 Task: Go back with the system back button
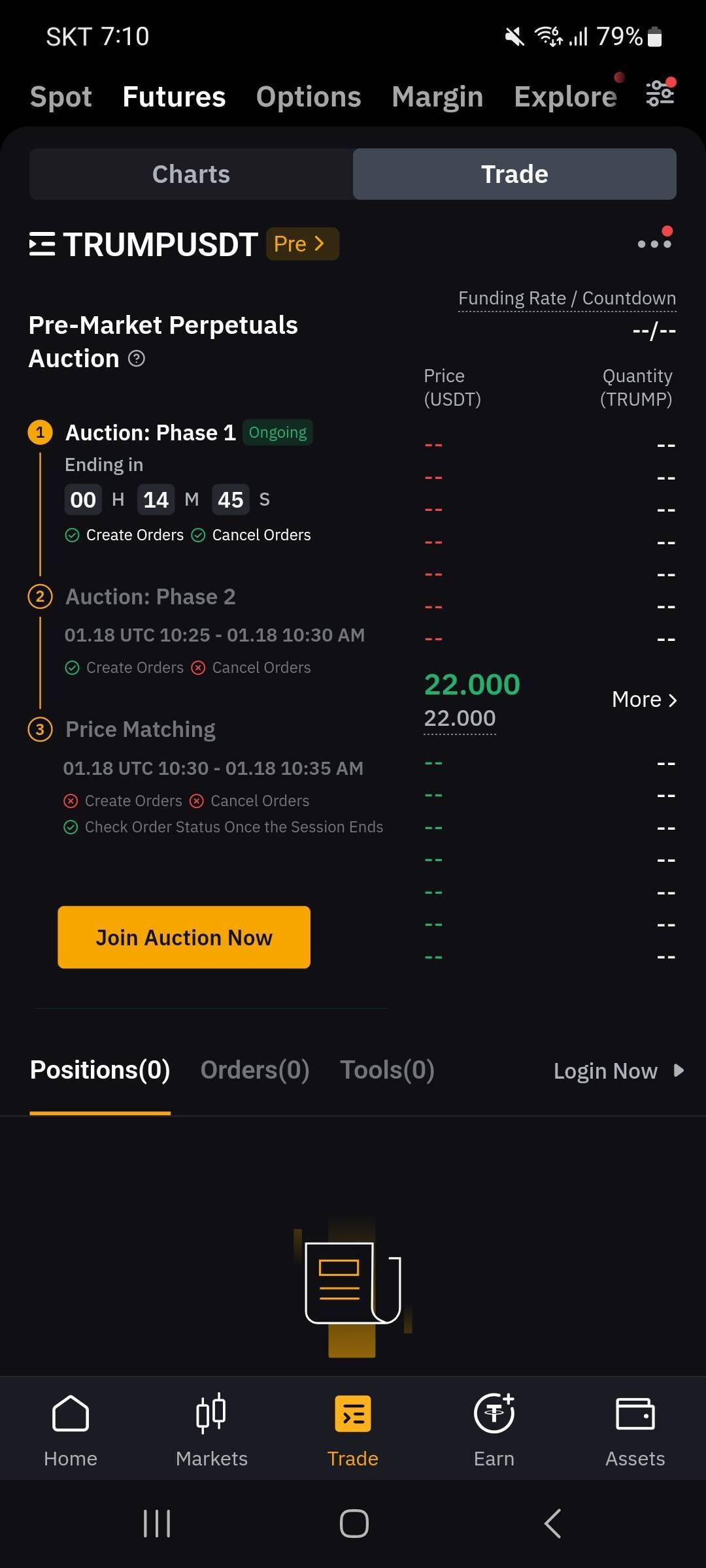pos(553,1524)
